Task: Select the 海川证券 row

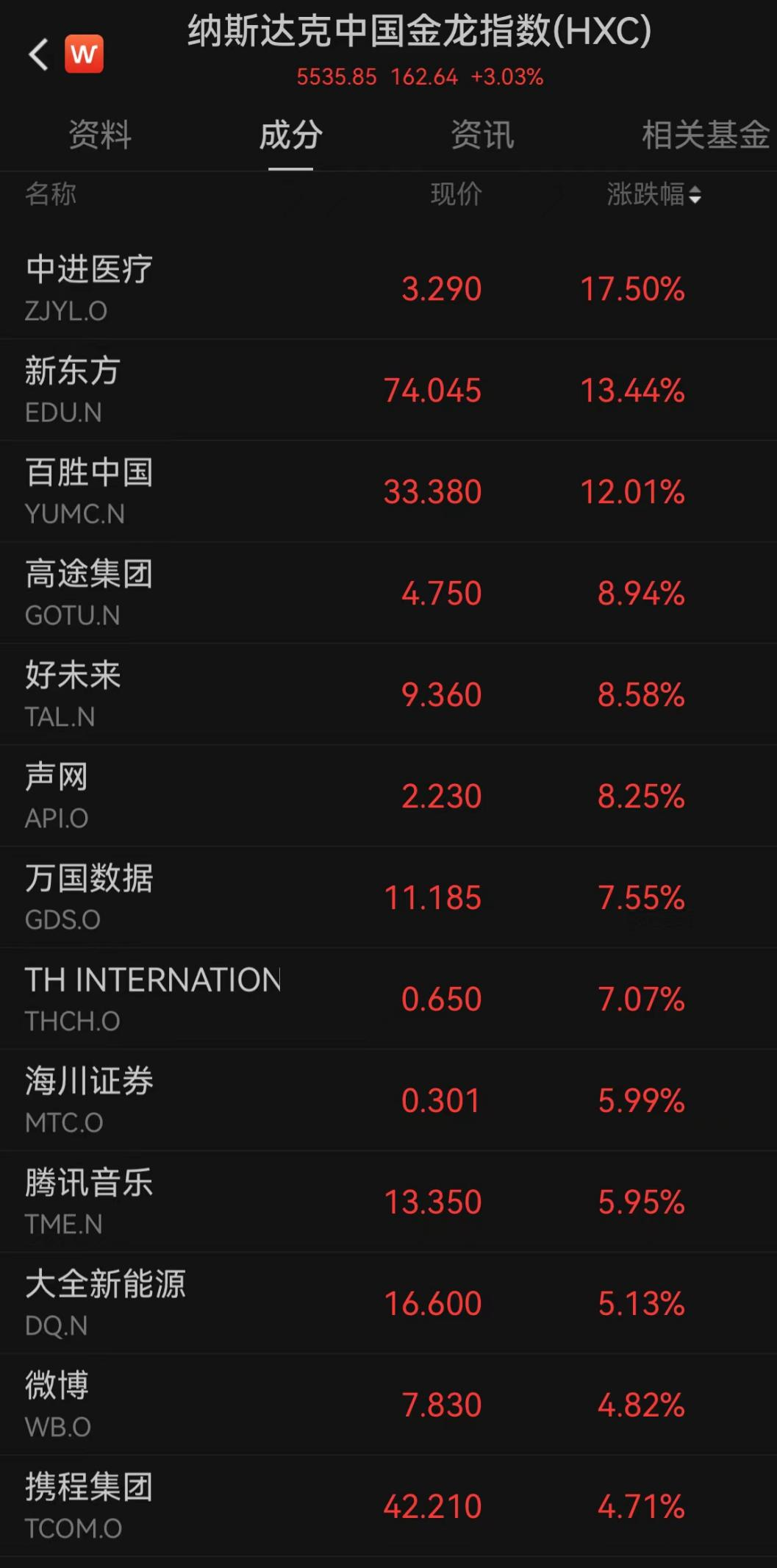Action: [x=388, y=1100]
